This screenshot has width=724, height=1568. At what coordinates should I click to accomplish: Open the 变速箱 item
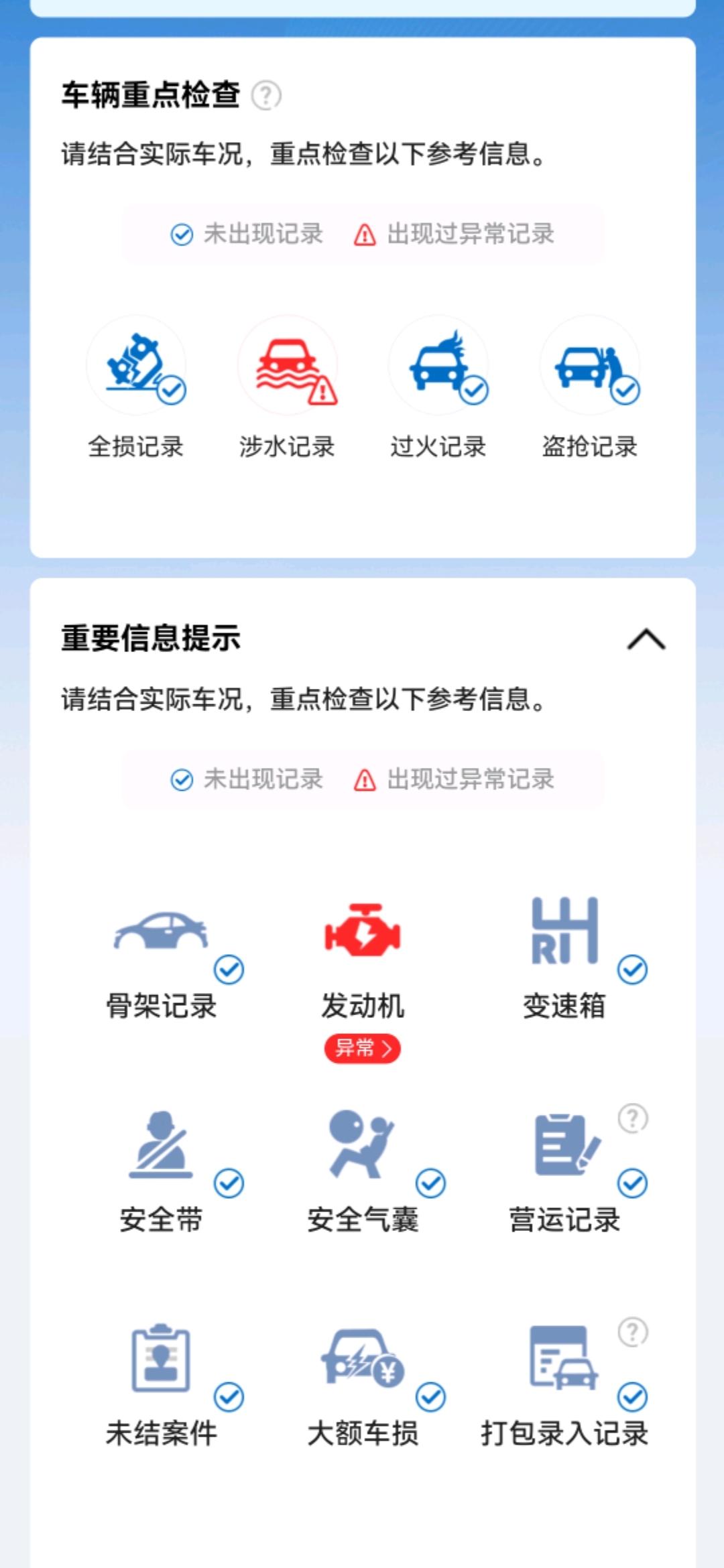click(x=564, y=958)
